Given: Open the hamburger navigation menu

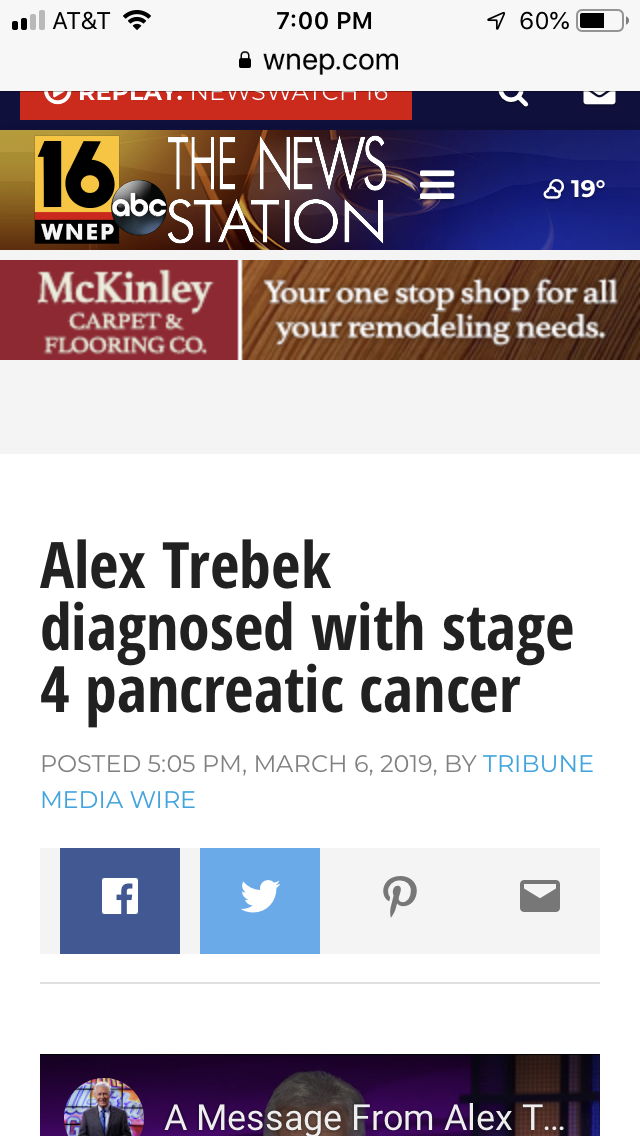Looking at the screenshot, I should pyautogui.click(x=437, y=186).
